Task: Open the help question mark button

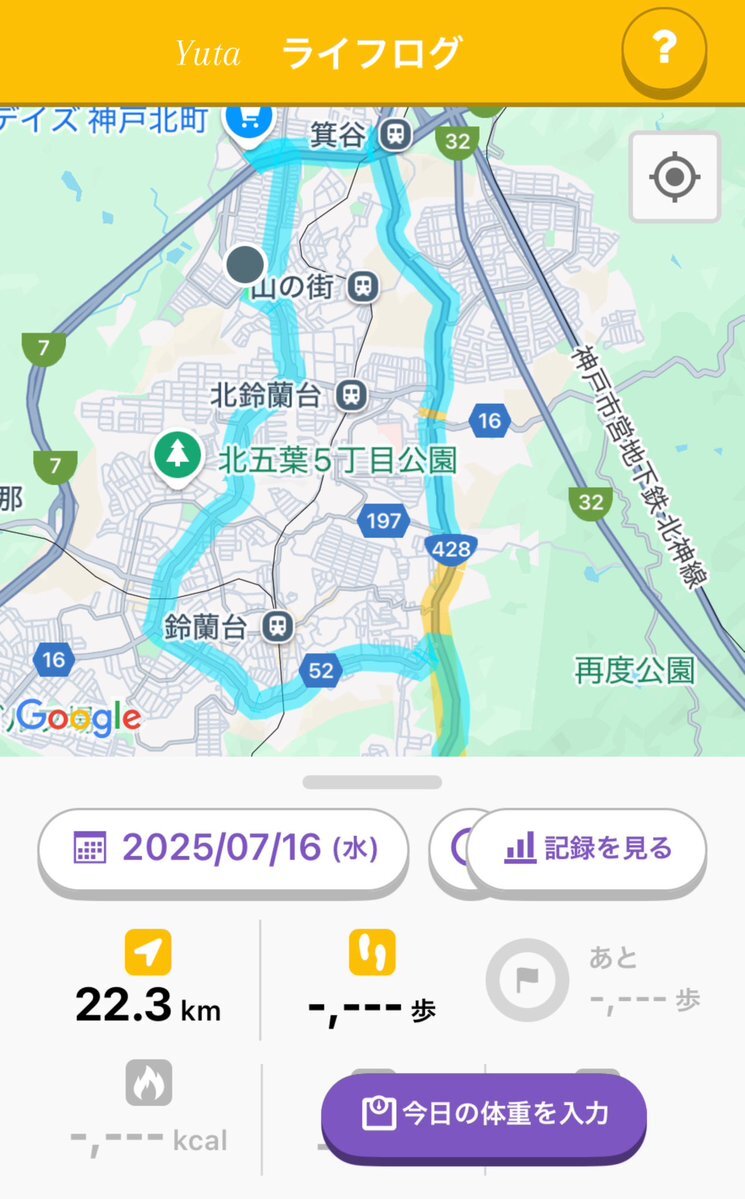Action: point(664,50)
